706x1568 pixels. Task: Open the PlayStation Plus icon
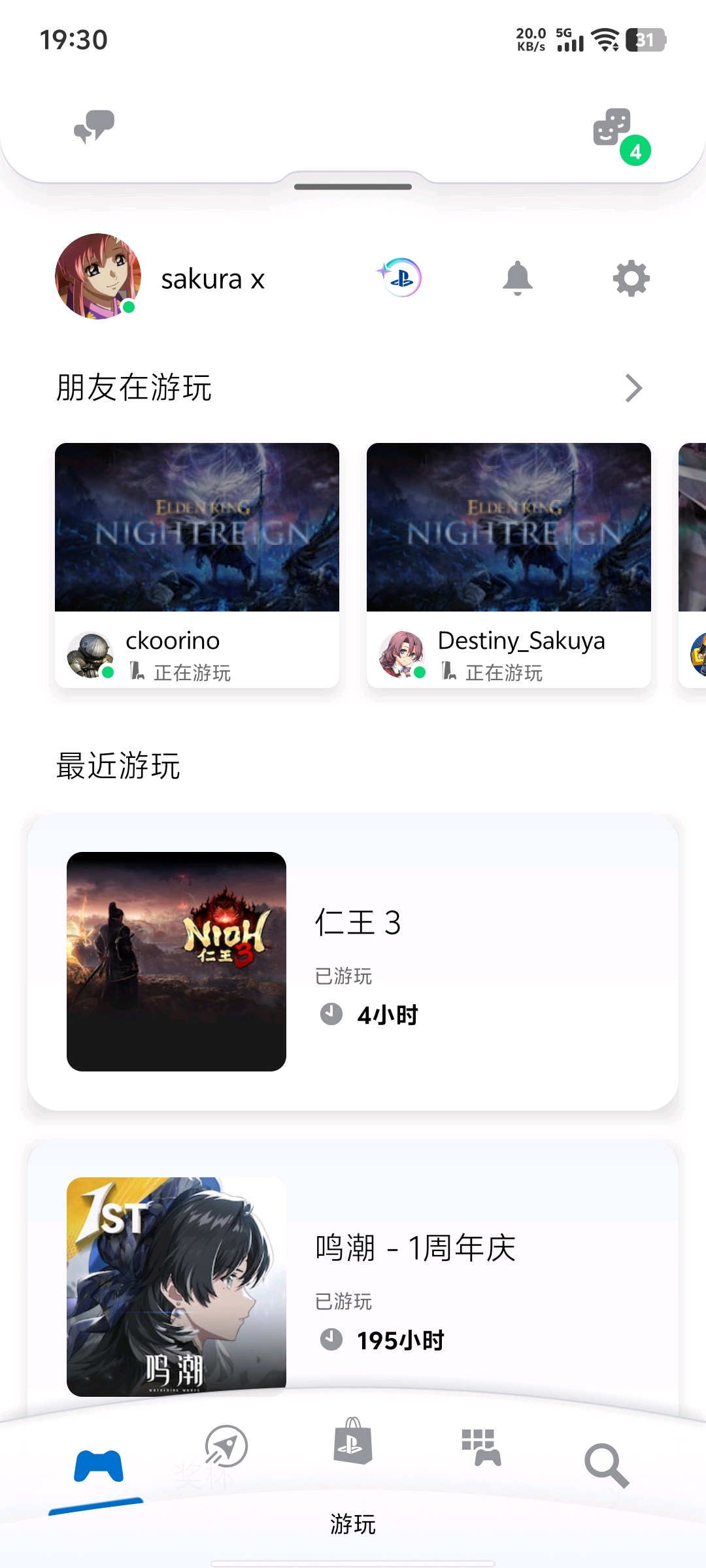point(399,278)
